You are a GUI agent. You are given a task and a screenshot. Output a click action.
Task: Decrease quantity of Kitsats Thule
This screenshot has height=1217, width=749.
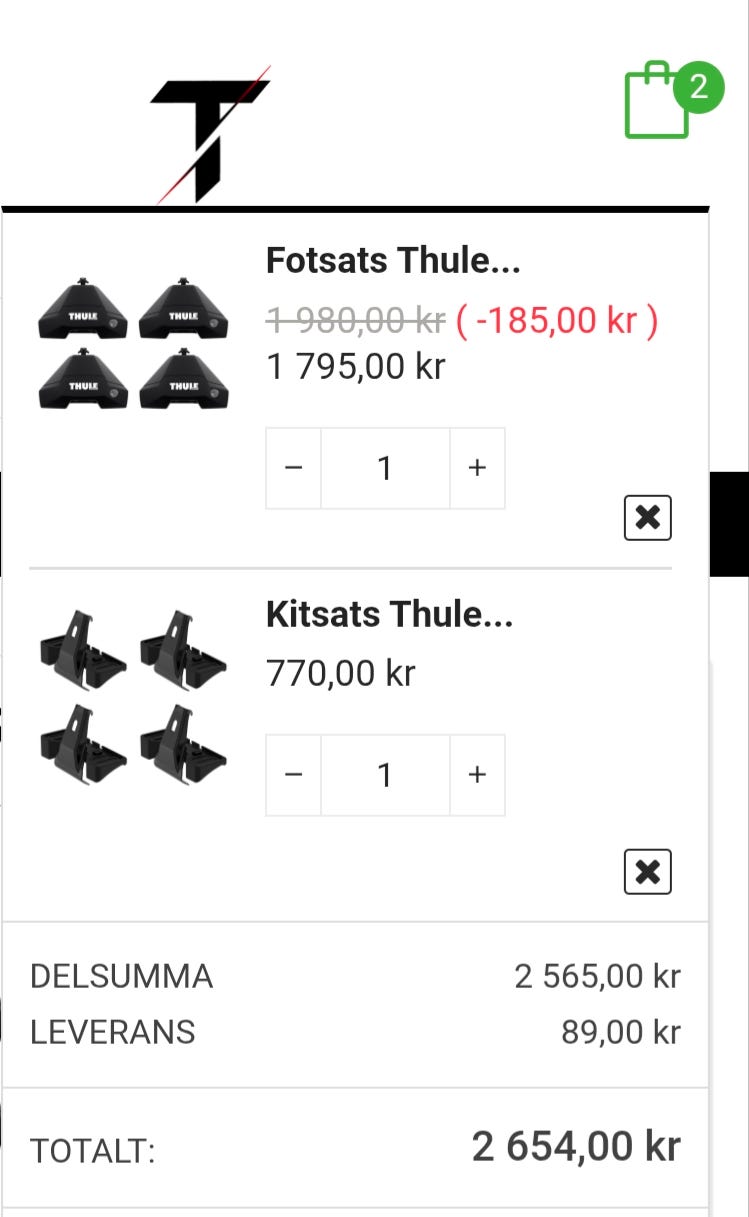293,775
